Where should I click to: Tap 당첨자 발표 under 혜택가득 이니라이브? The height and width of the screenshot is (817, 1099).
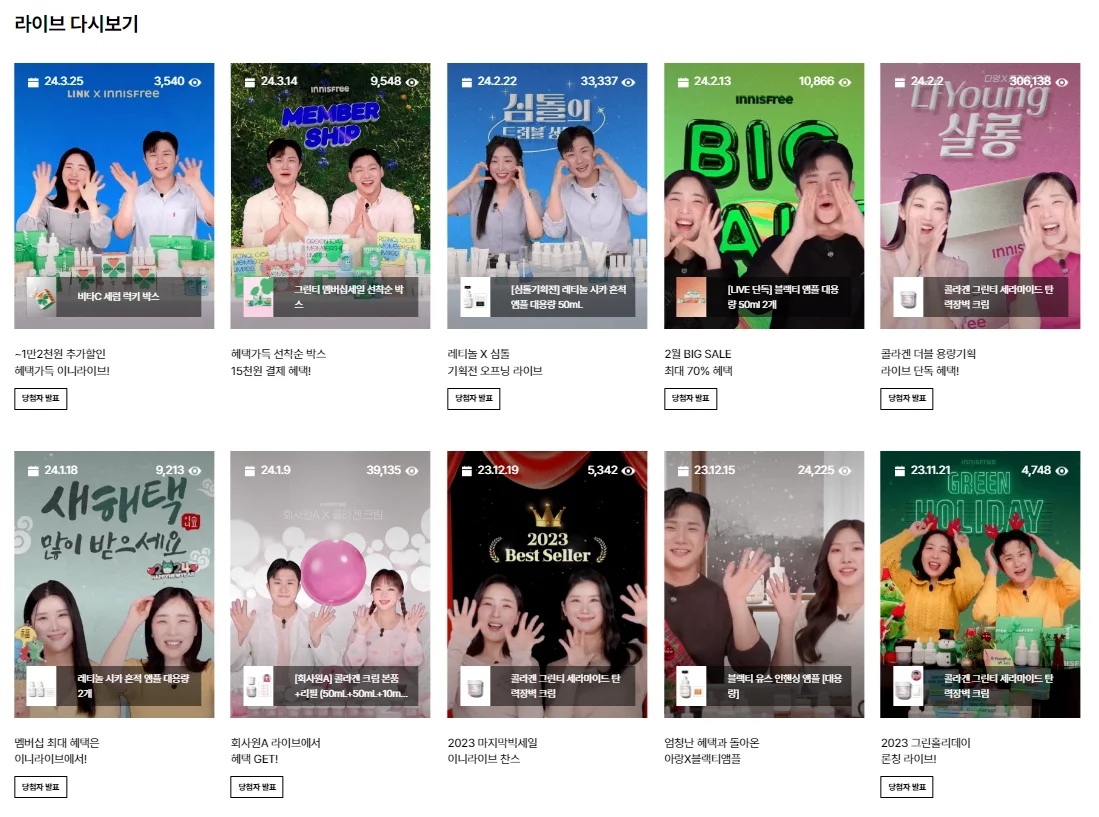[x=40, y=398]
